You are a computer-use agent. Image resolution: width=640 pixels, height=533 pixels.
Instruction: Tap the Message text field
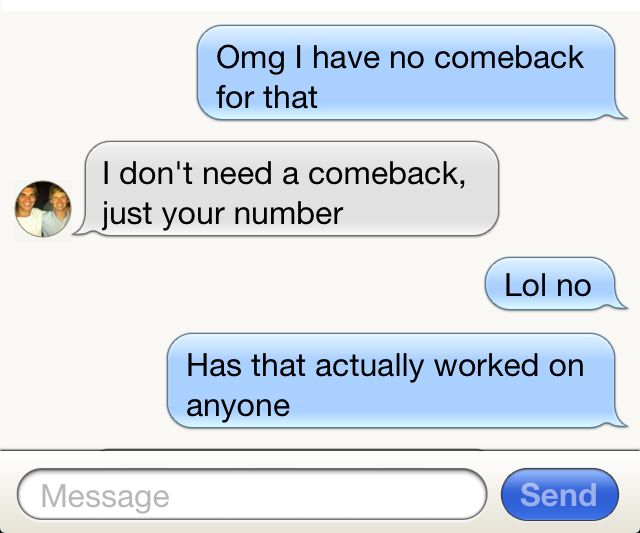pyautogui.click(x=250, y=495)
